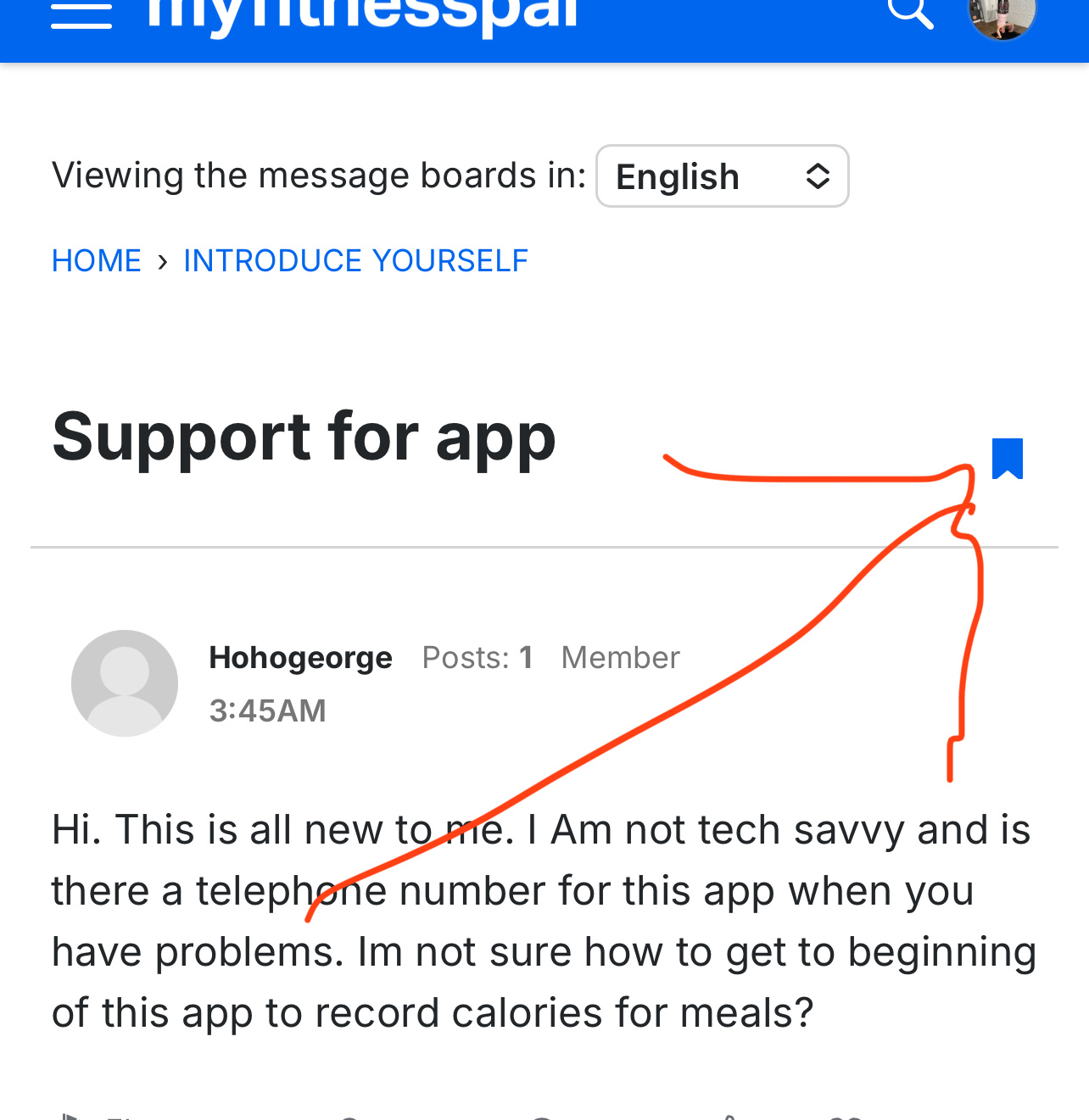Open your profile avatar menu
The width and height of the screenshot is (1089, 1120).
coord(1002,15)
